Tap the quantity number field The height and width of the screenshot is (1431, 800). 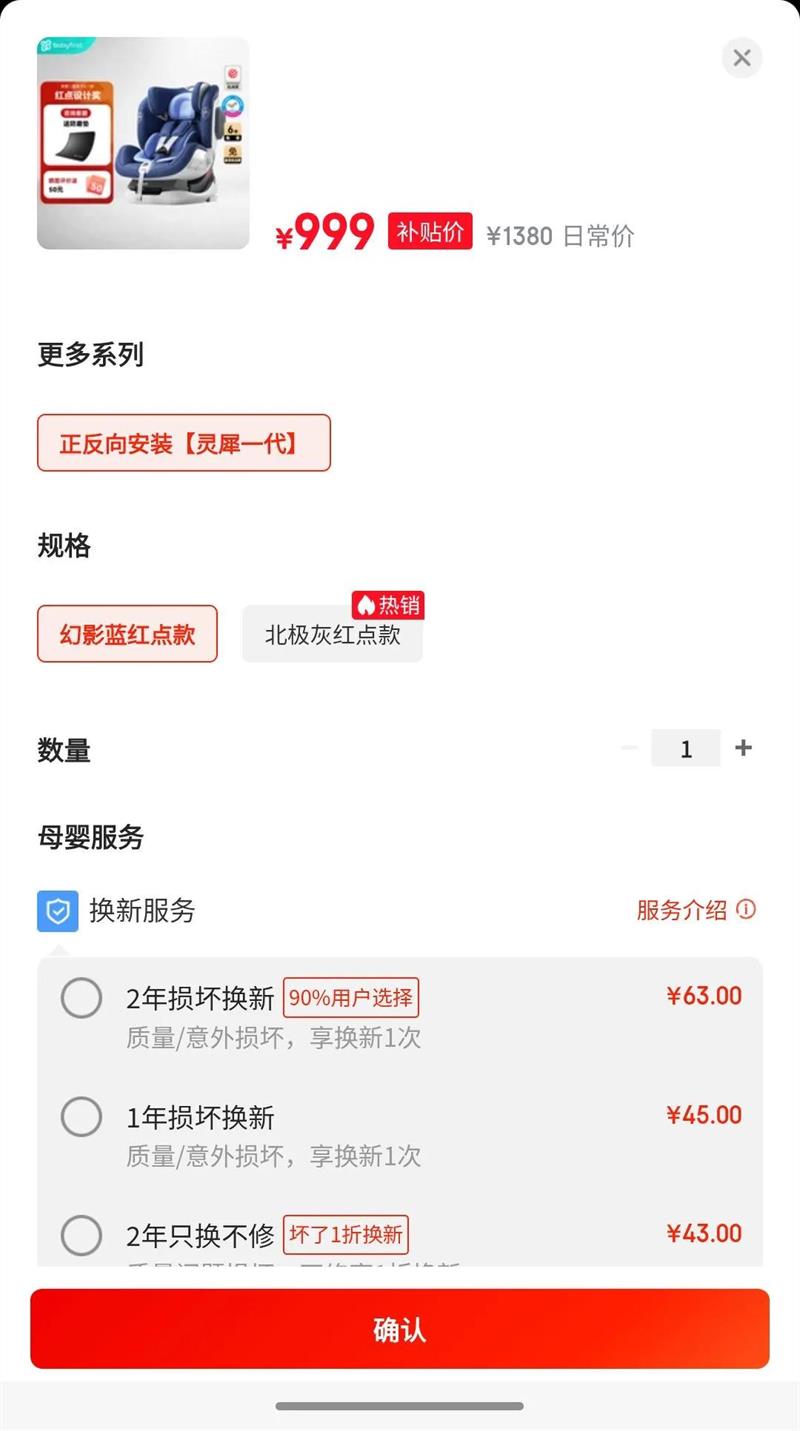coord(686,748)
